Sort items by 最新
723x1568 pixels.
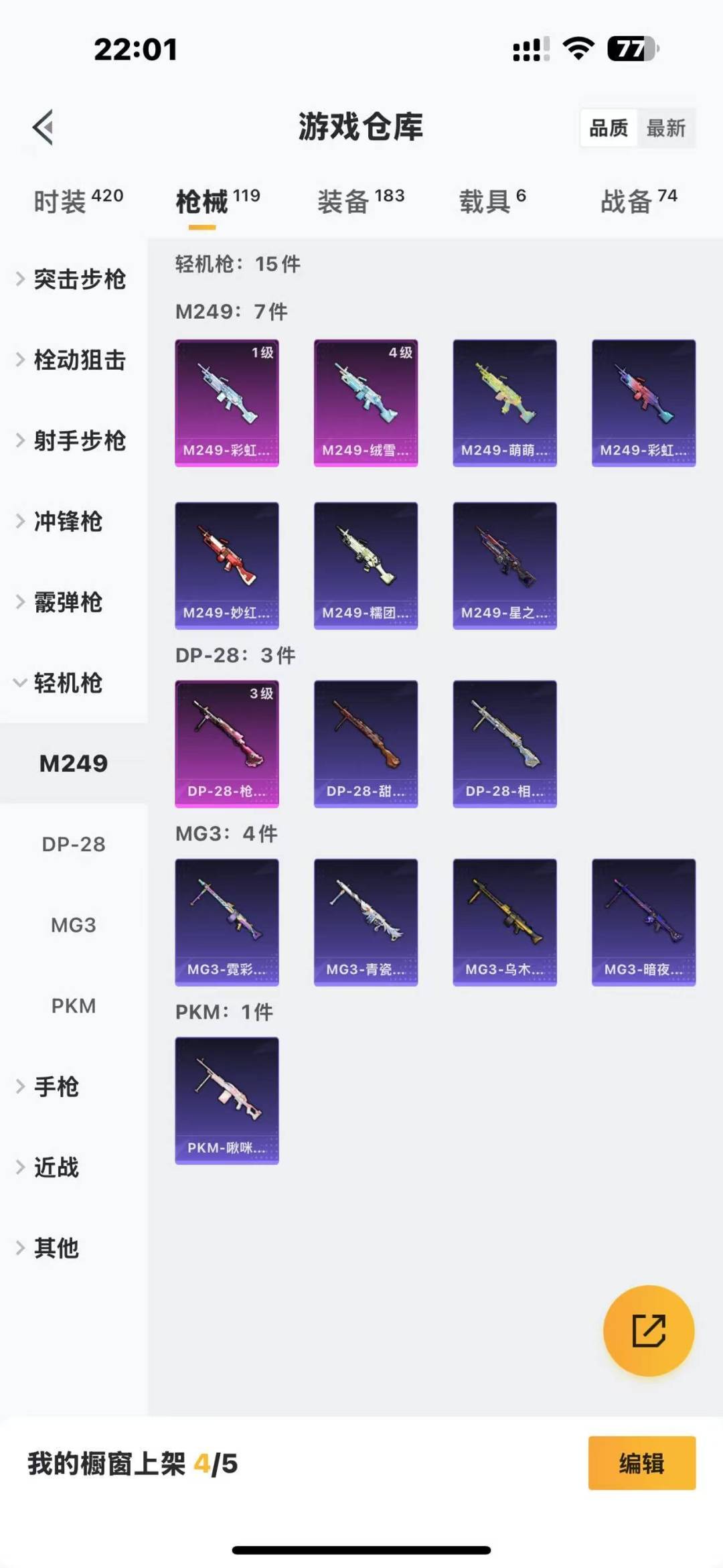666,128
